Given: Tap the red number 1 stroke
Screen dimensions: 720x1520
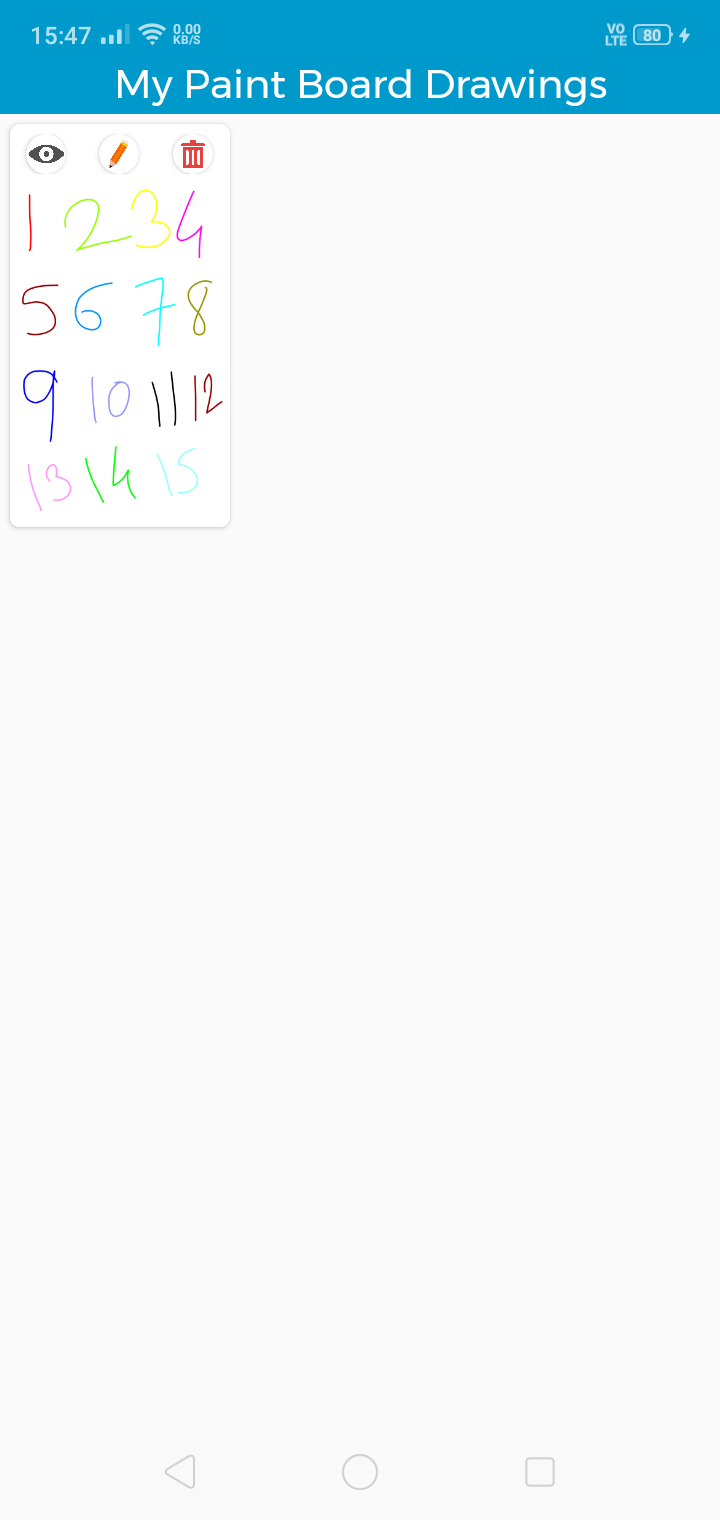Looking at the screenshot, I should coord(31,222).
